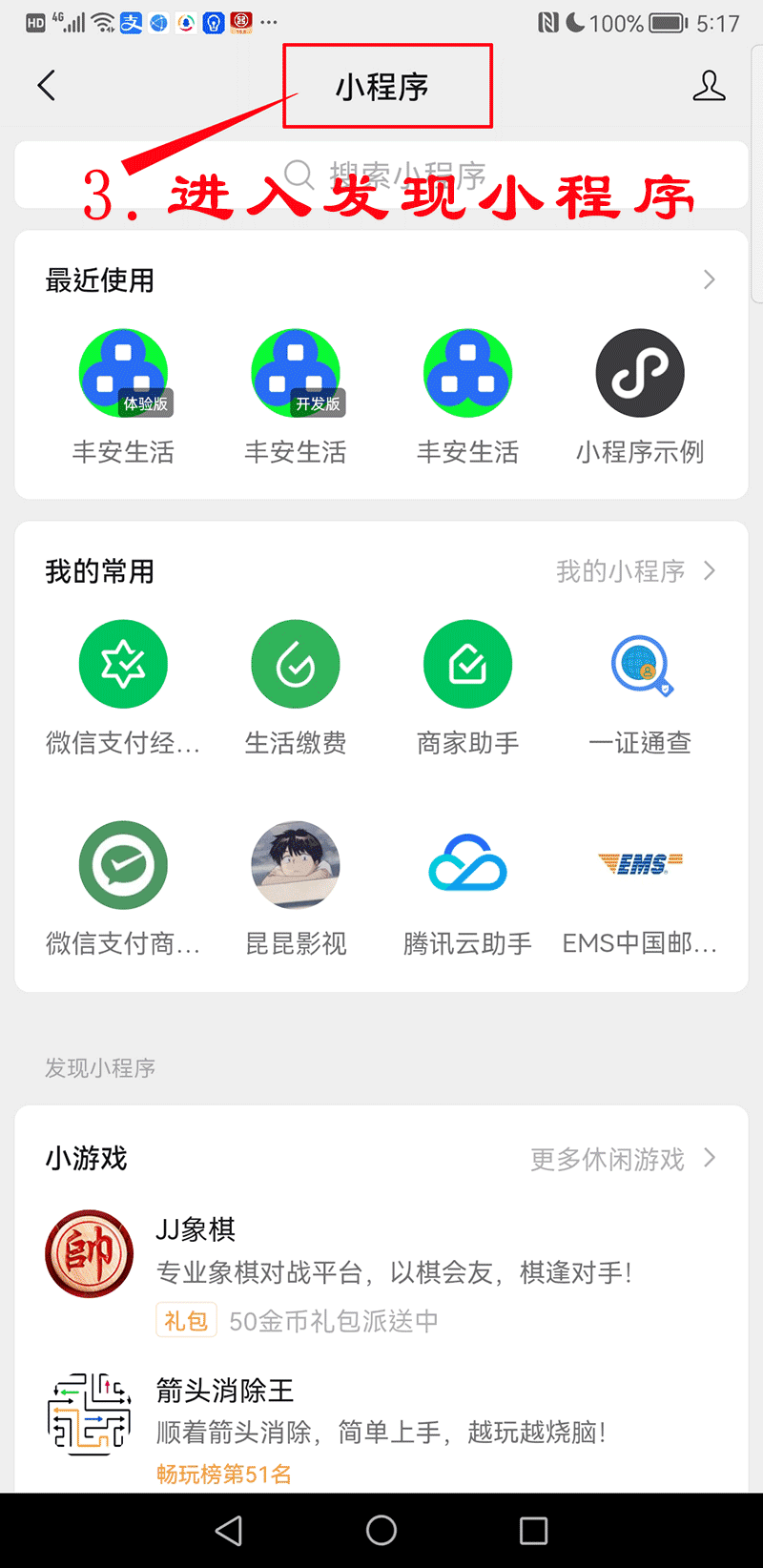Expand the 最近使用 list

709,279
